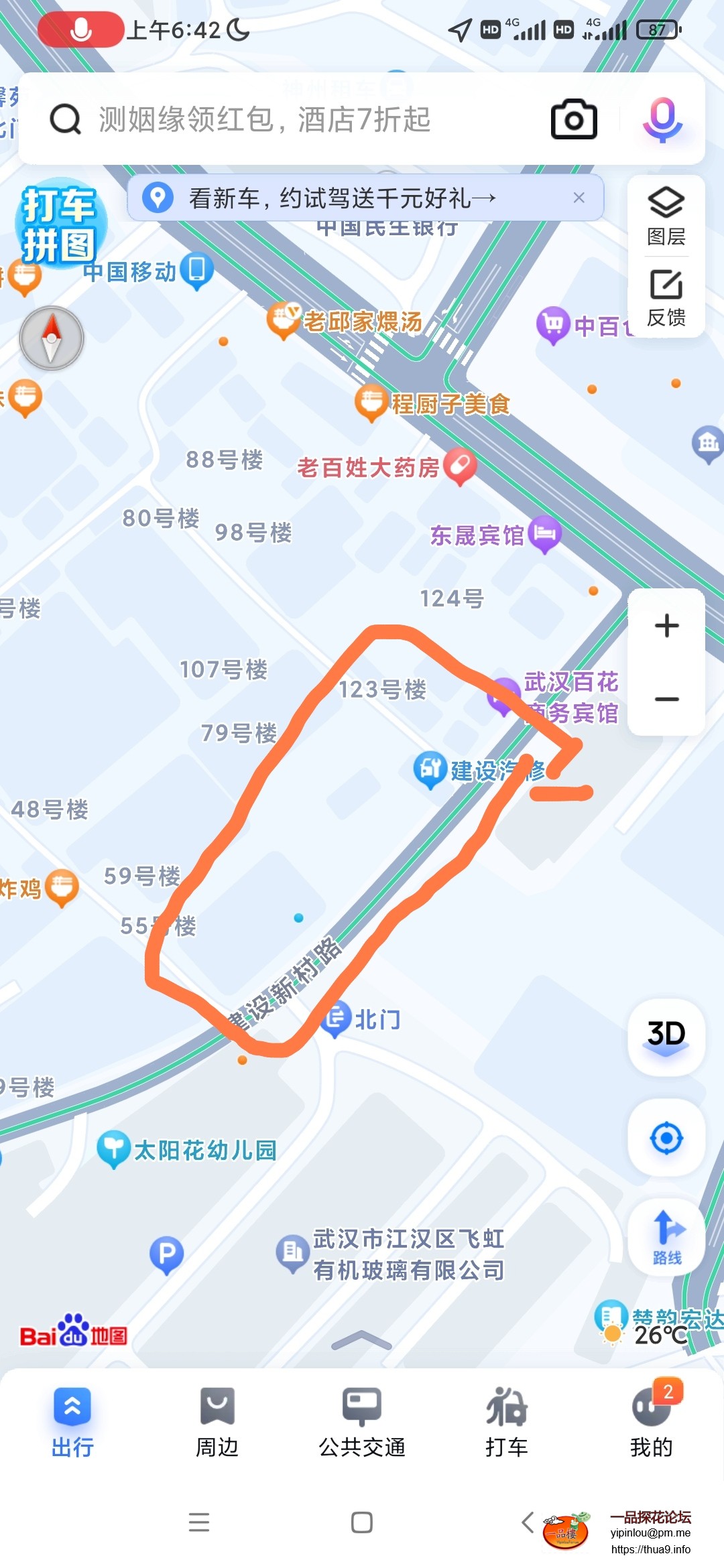Start voice search with the microphone icon

[662, 120]
